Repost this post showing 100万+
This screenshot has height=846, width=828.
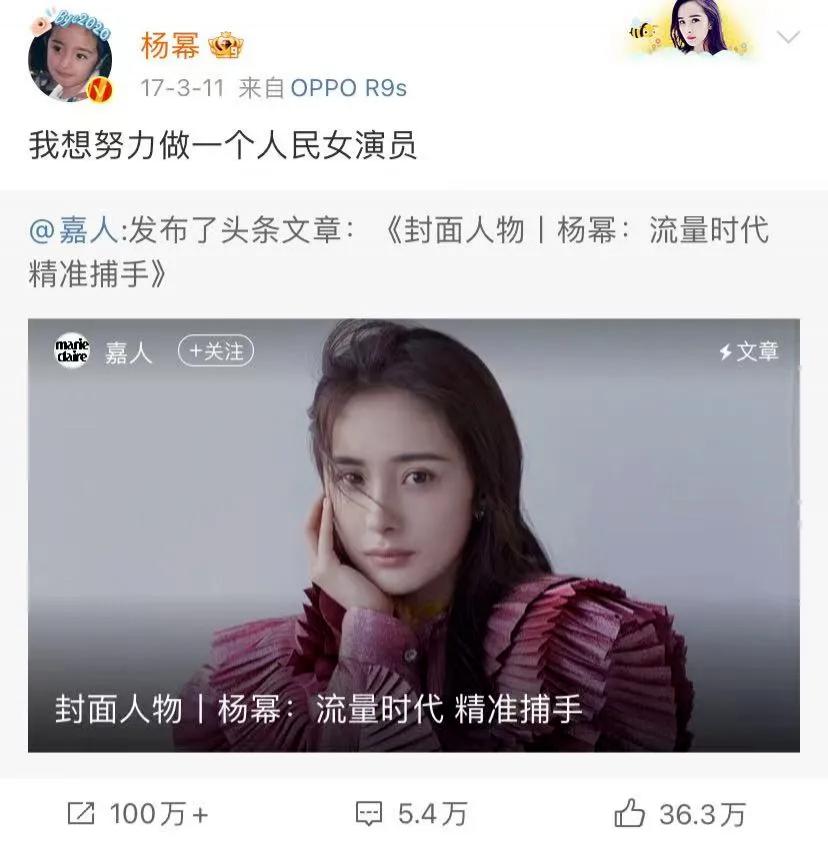[138, 814]
